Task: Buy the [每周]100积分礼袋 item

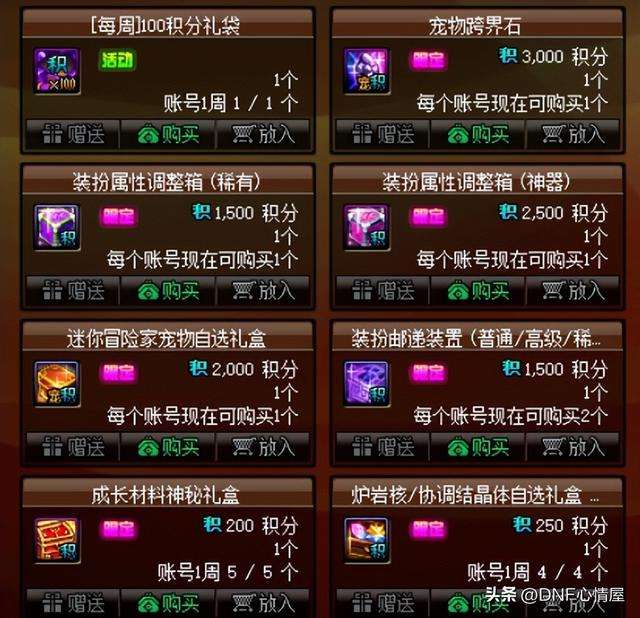Action: click(167, 133)
